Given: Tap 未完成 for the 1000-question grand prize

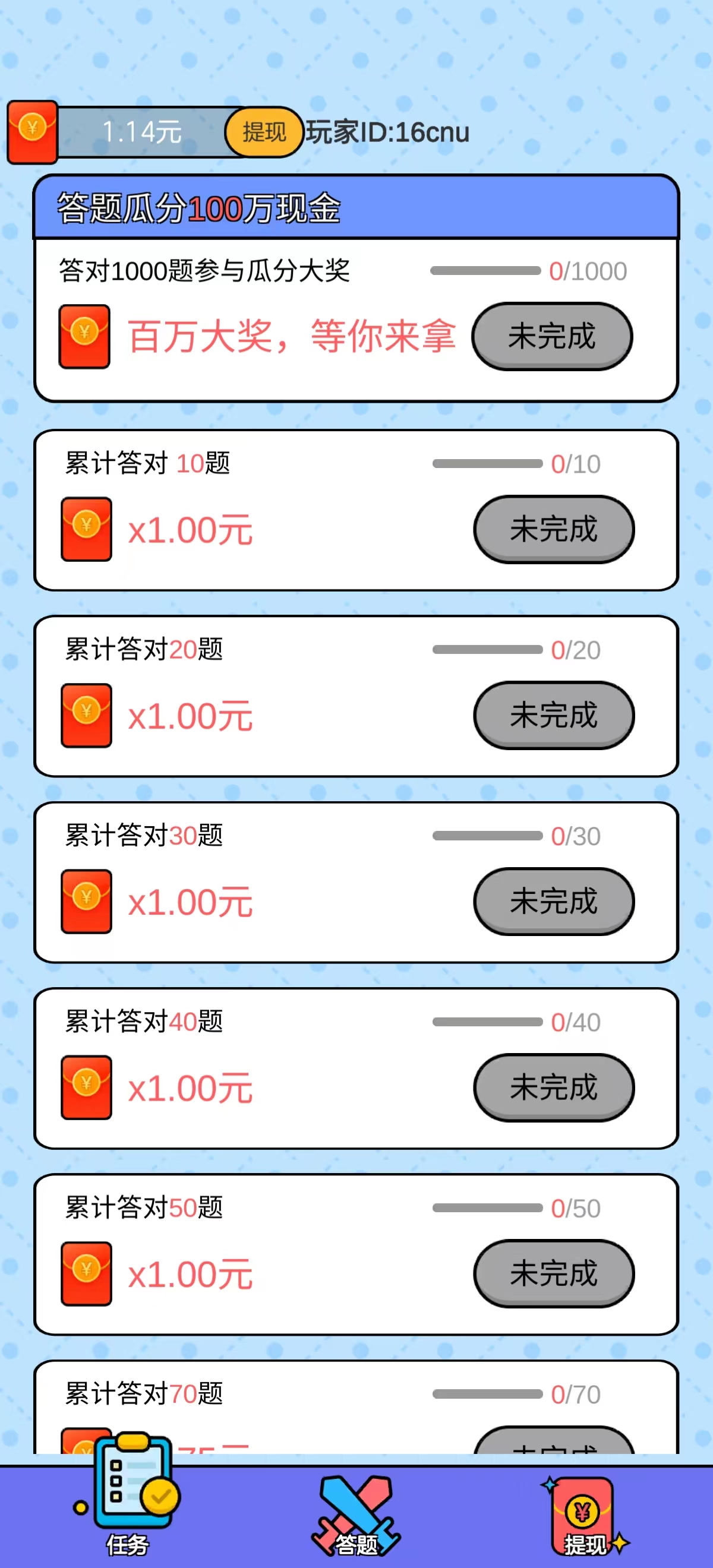Looking at the screenshot, I should tap(552, 336).
